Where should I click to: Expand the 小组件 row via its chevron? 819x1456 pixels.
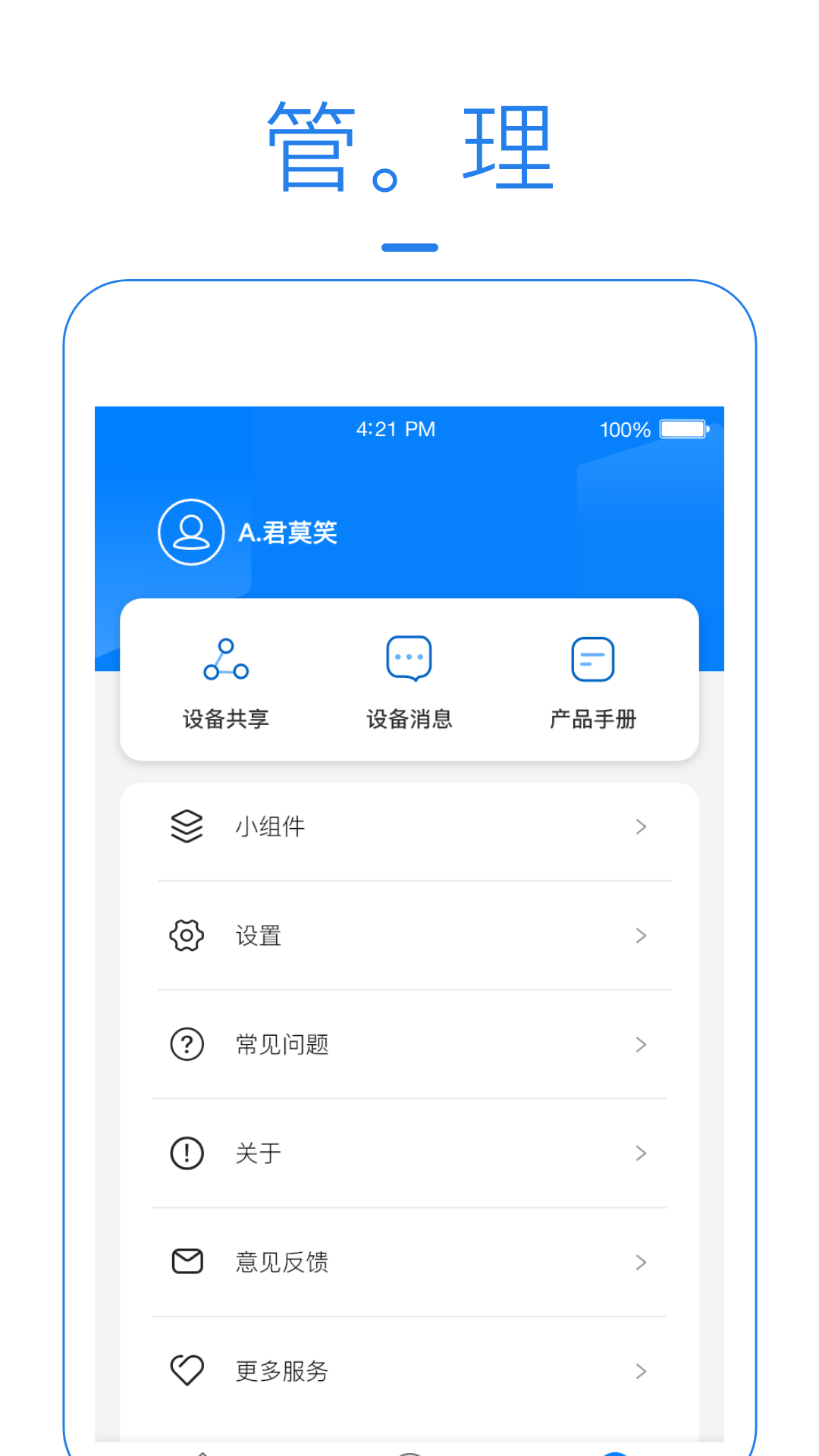[641, 827]
